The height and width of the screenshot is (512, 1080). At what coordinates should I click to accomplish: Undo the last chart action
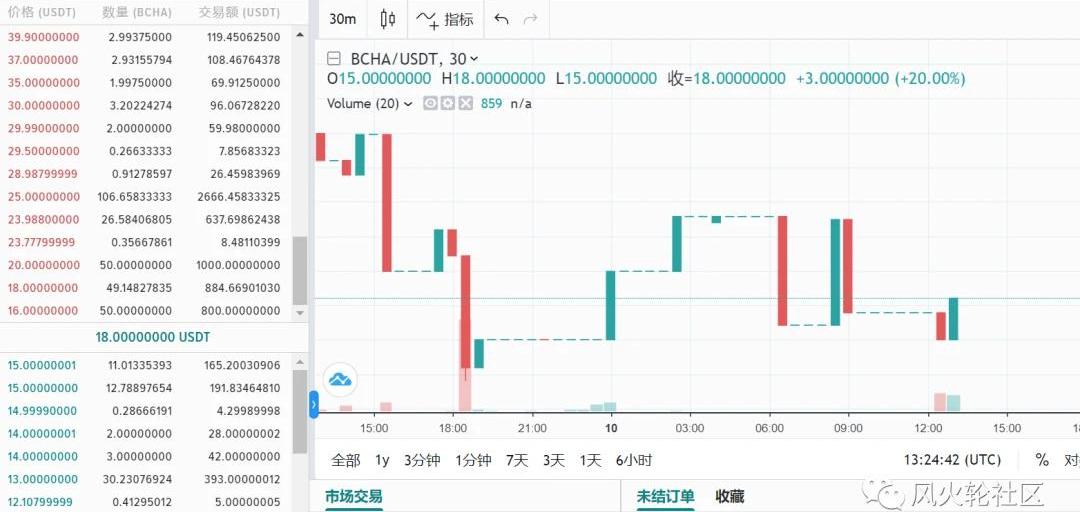(x=501, y=19)
